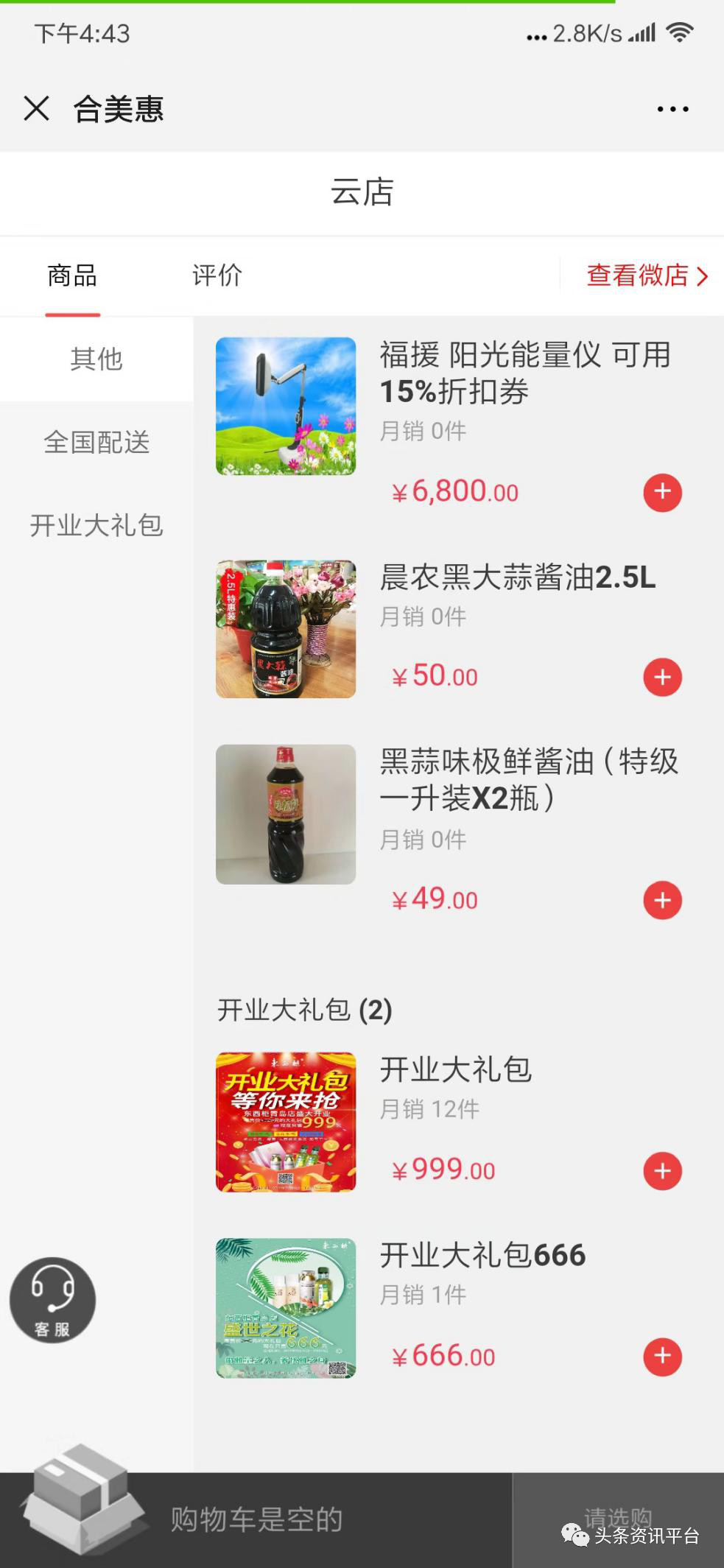Switch to the 评价 tab

[x=217, y=275]
